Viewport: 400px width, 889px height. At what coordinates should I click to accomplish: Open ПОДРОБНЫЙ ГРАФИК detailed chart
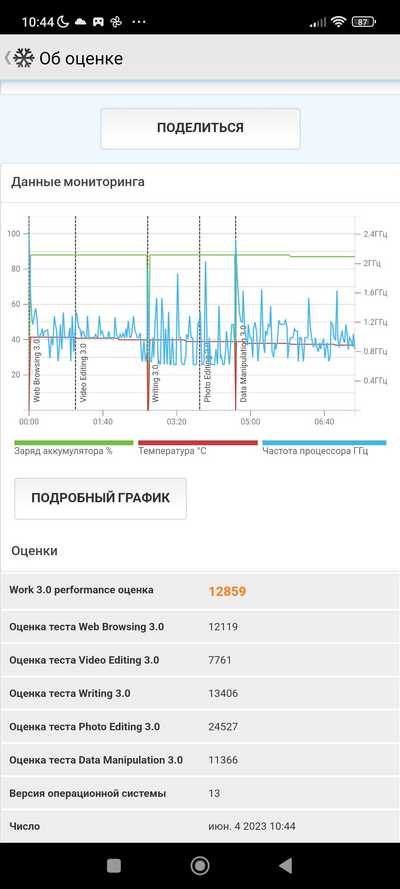(100, 498)
